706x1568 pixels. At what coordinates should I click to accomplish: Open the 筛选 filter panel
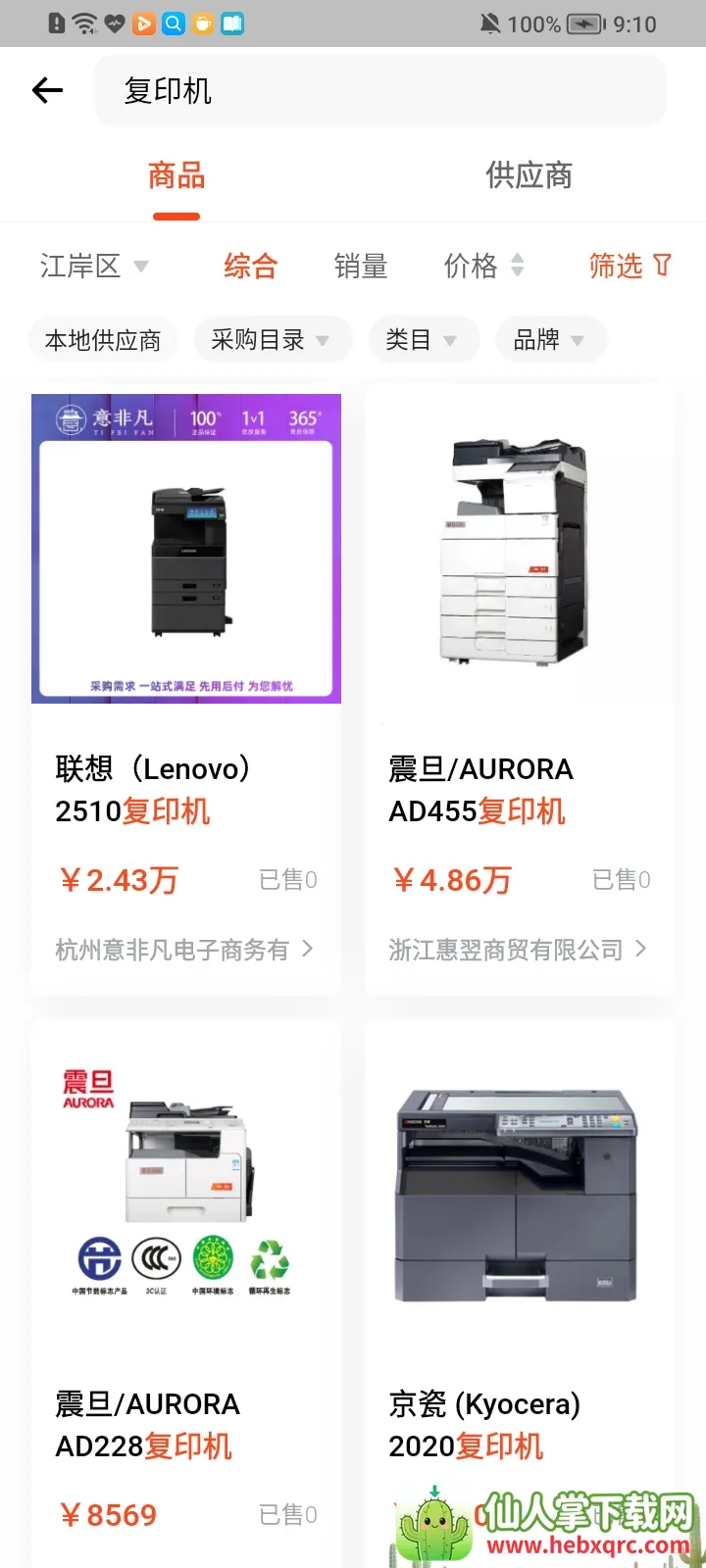[630, 266]
